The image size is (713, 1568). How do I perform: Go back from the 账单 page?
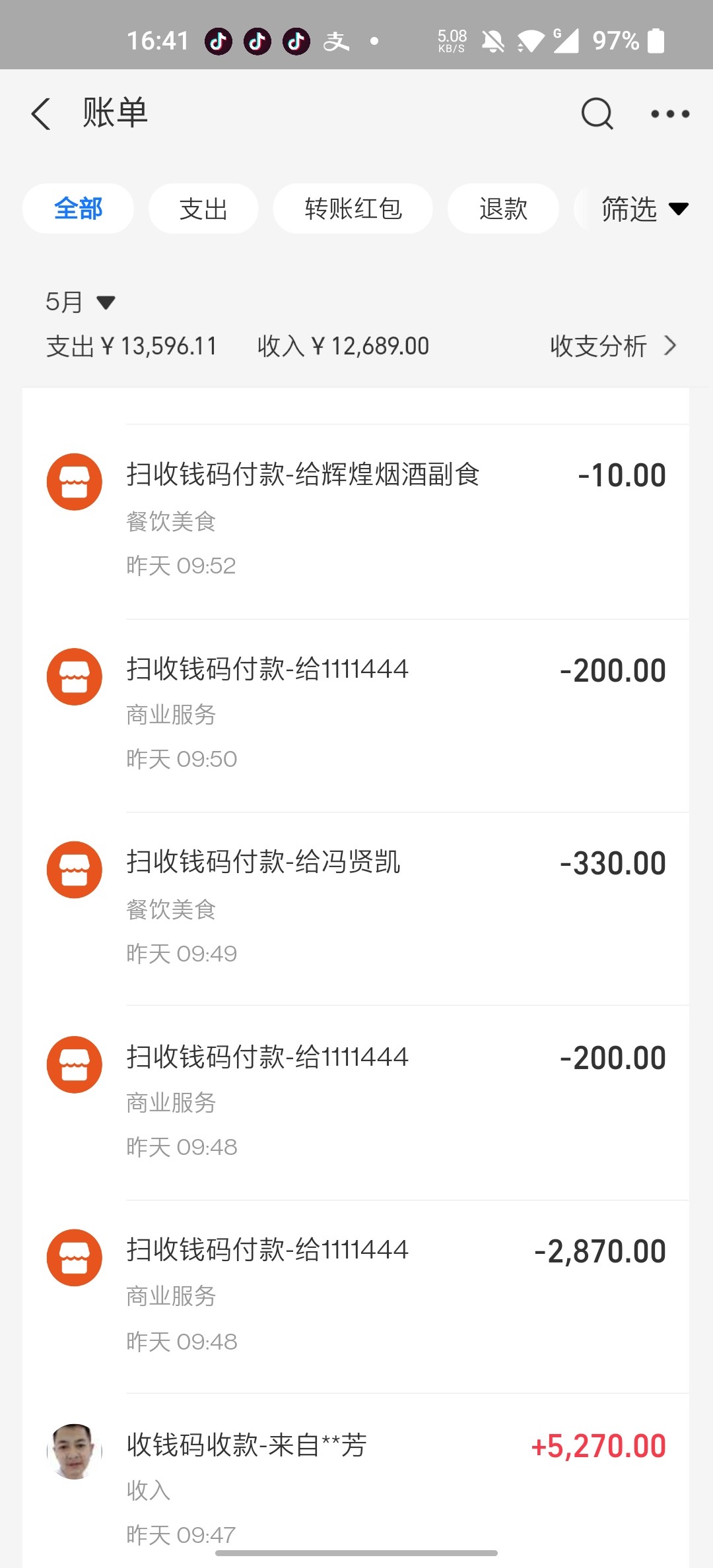41,114
